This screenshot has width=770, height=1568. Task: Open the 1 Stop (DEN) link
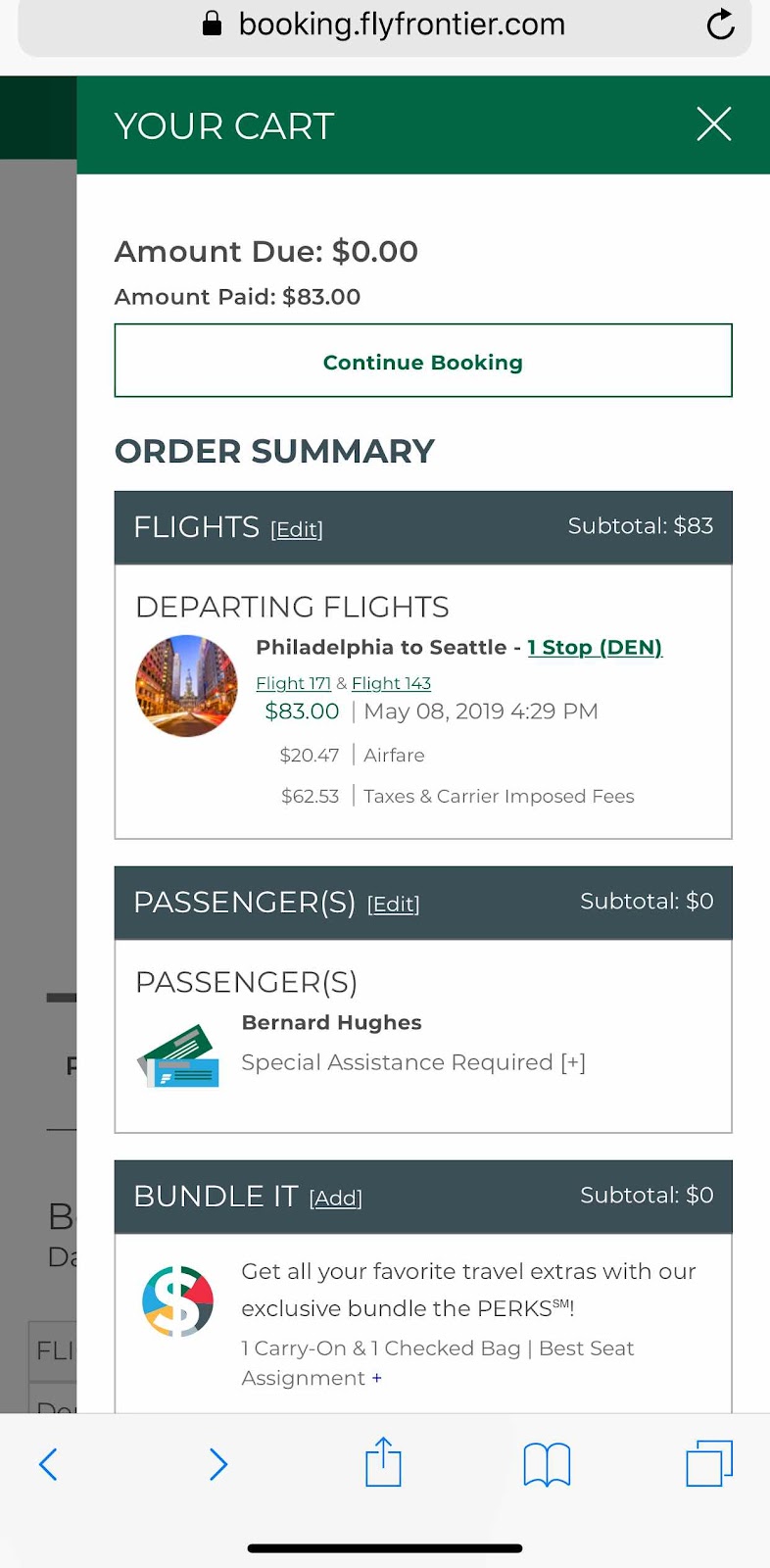coord(595,648)
